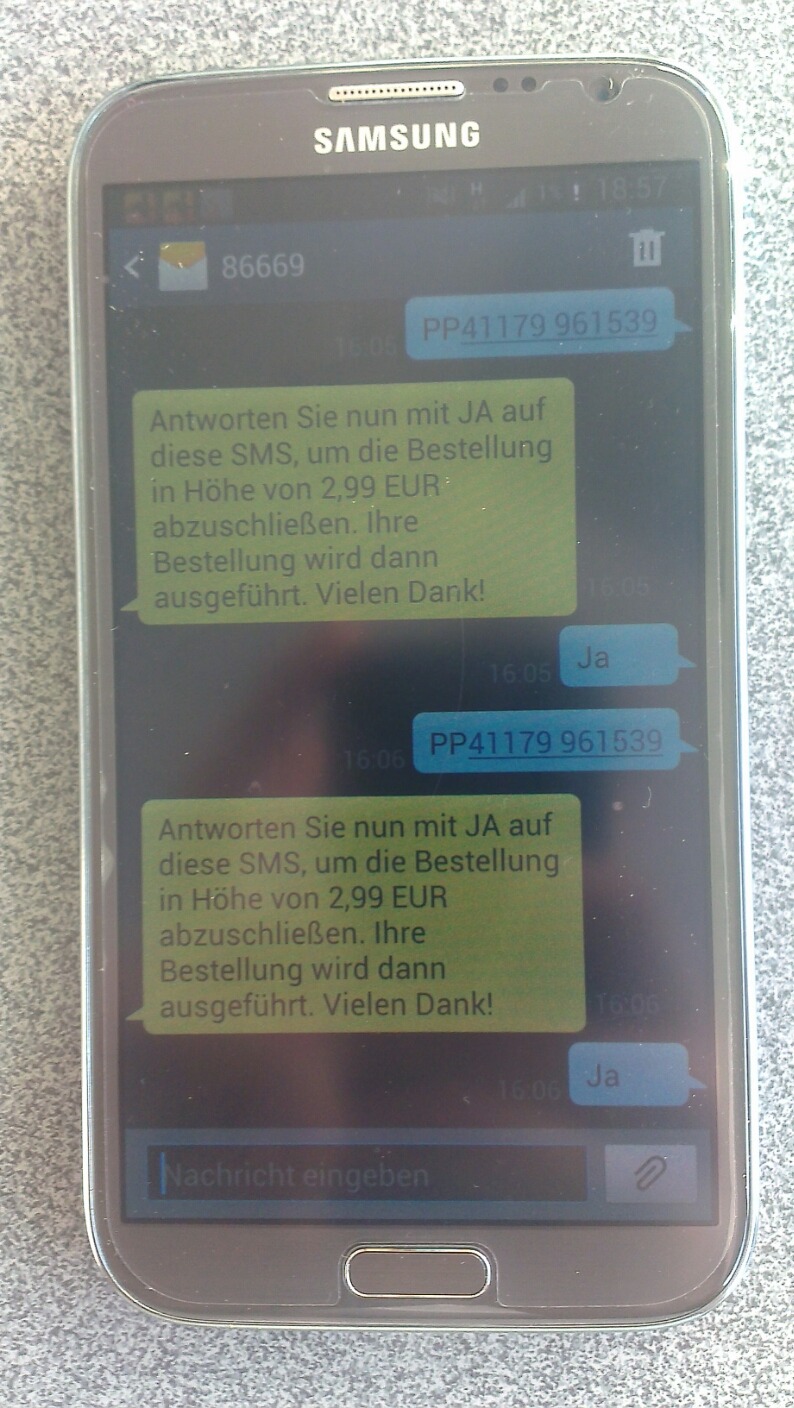
Task: Open the number link sent at 16:05
Action: point(558,324)
